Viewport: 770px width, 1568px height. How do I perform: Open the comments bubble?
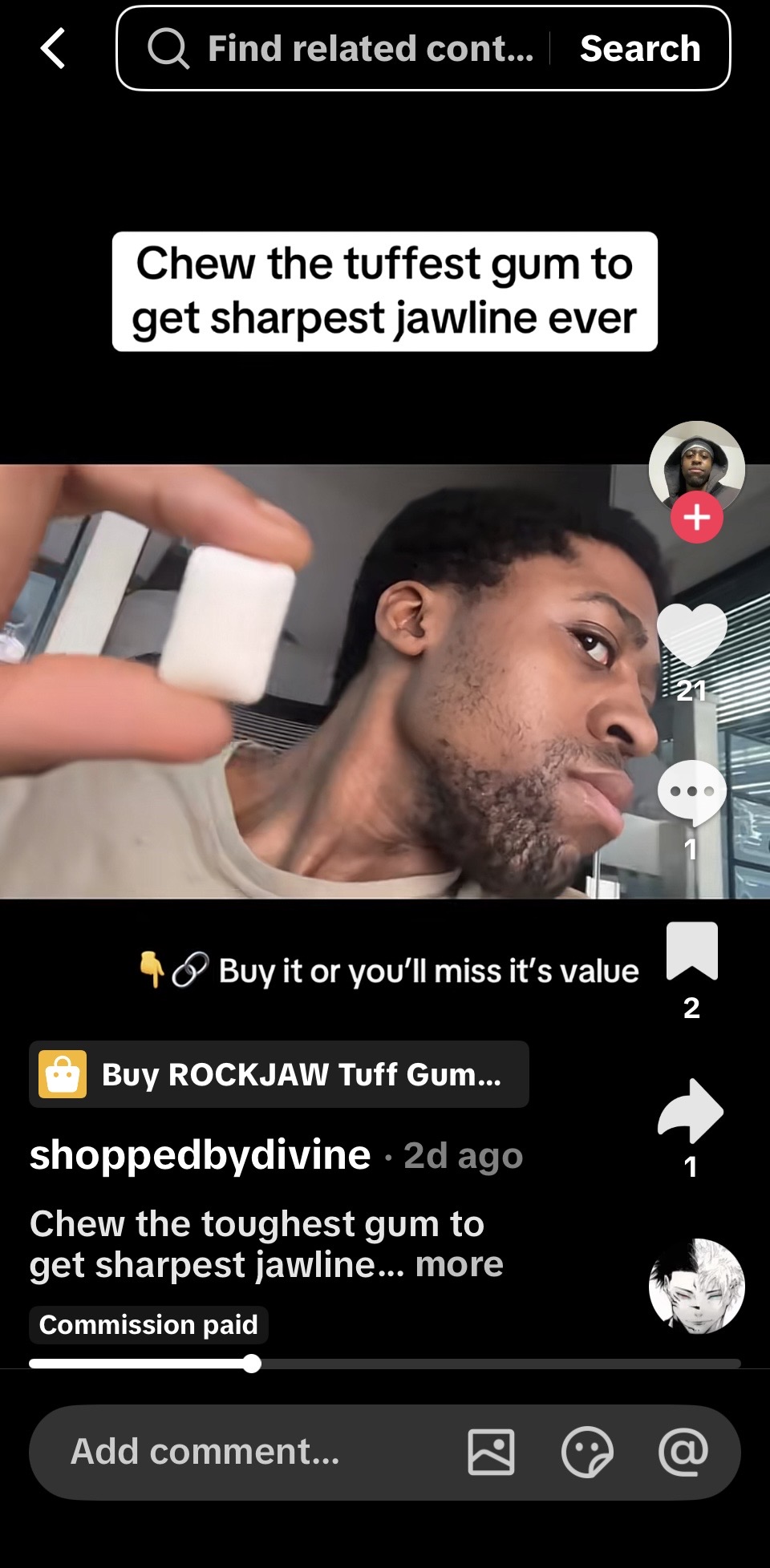pyautogui.click(x=691, y=792)
